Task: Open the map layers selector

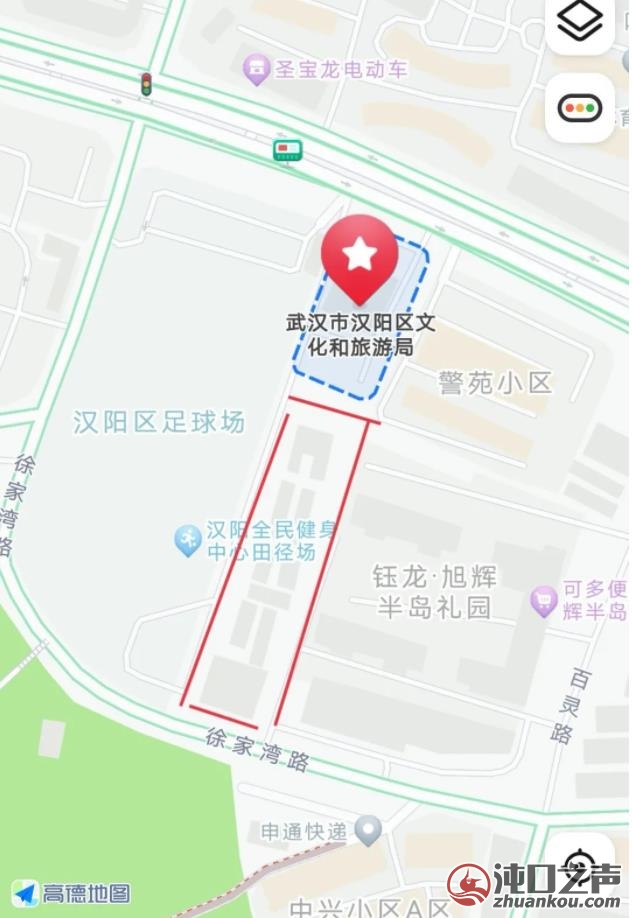Action: (x=580, y=22)
